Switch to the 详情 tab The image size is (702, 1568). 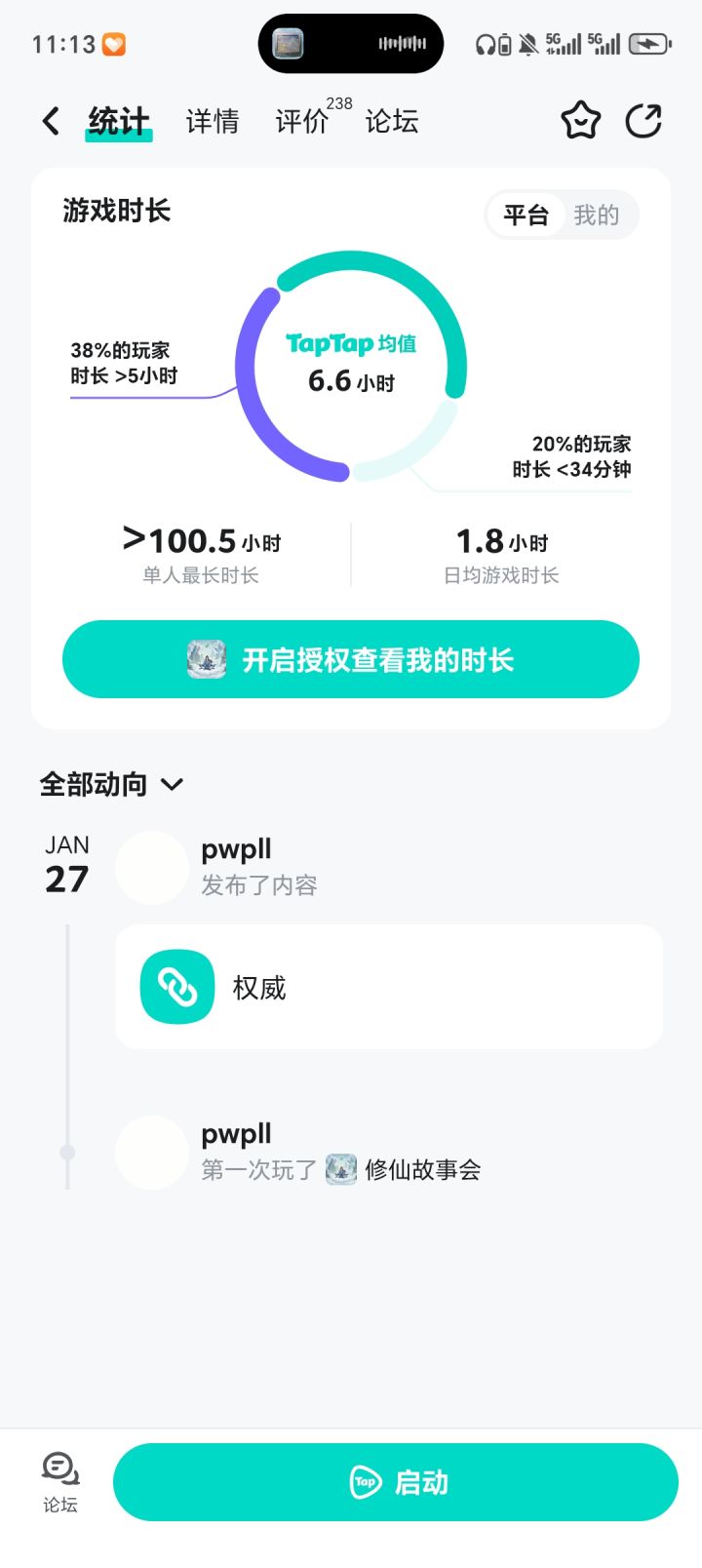pyautogui.click(x=212, y=121)
